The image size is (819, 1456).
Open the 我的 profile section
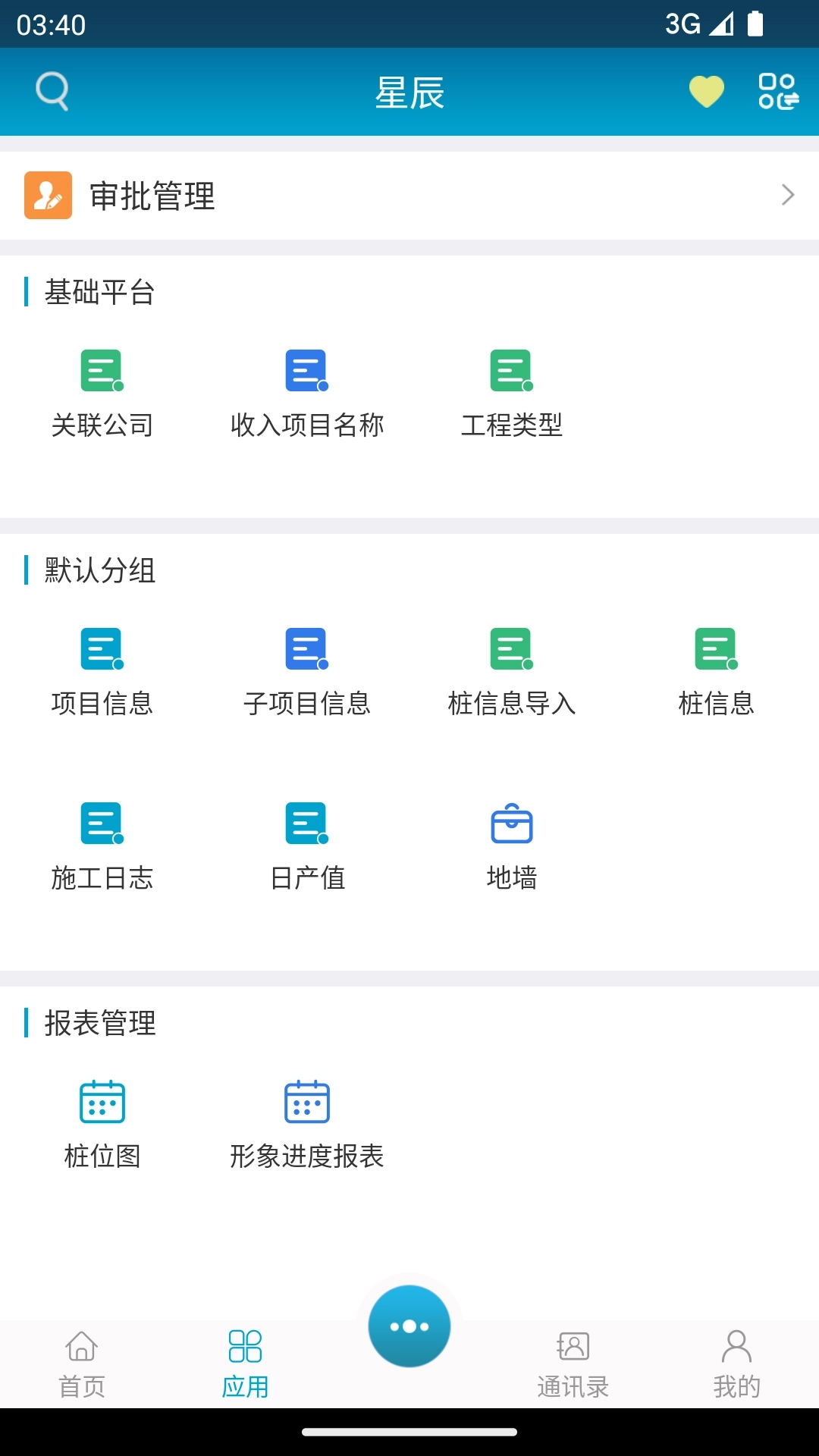click(x=736, y=1361)
